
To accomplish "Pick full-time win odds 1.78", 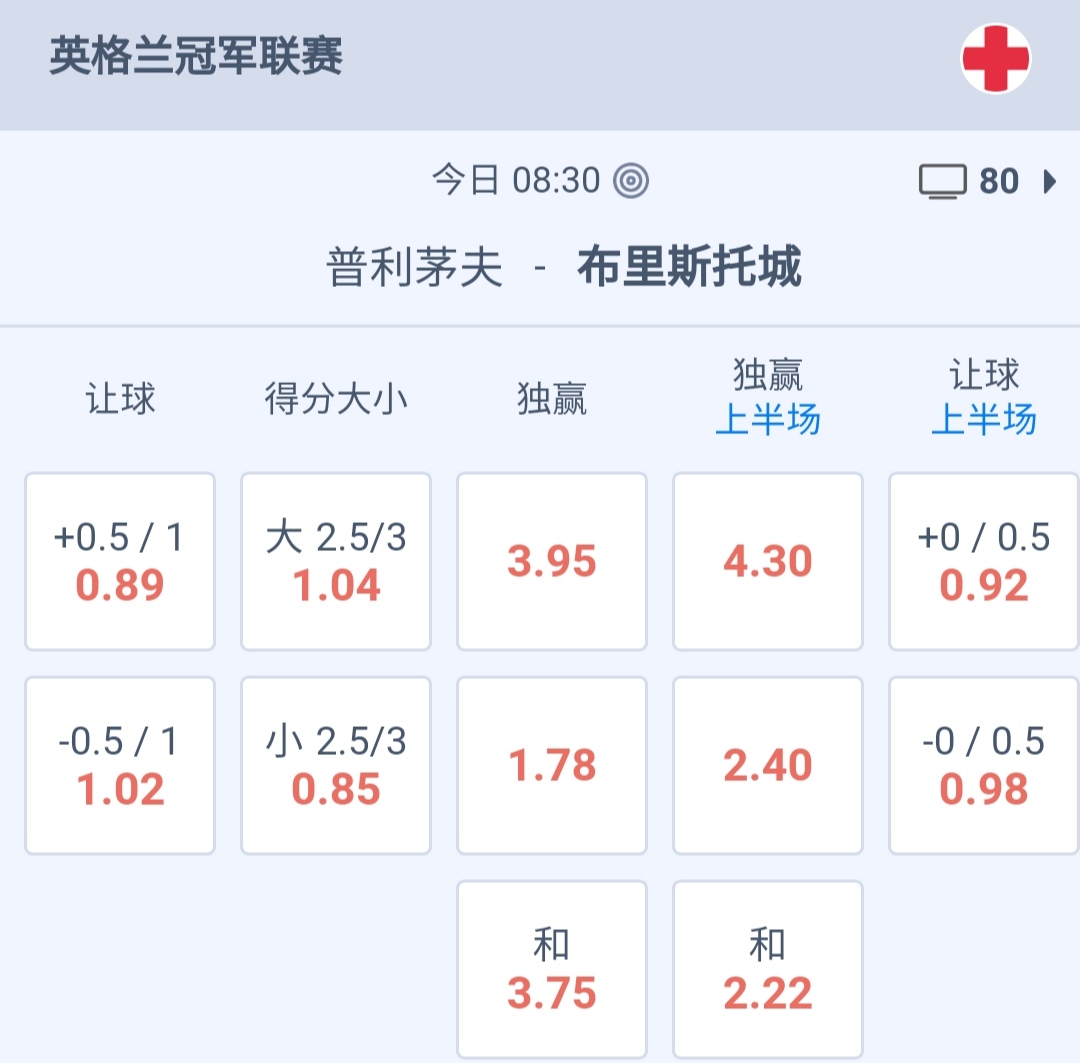I will (x=552, y=766).
